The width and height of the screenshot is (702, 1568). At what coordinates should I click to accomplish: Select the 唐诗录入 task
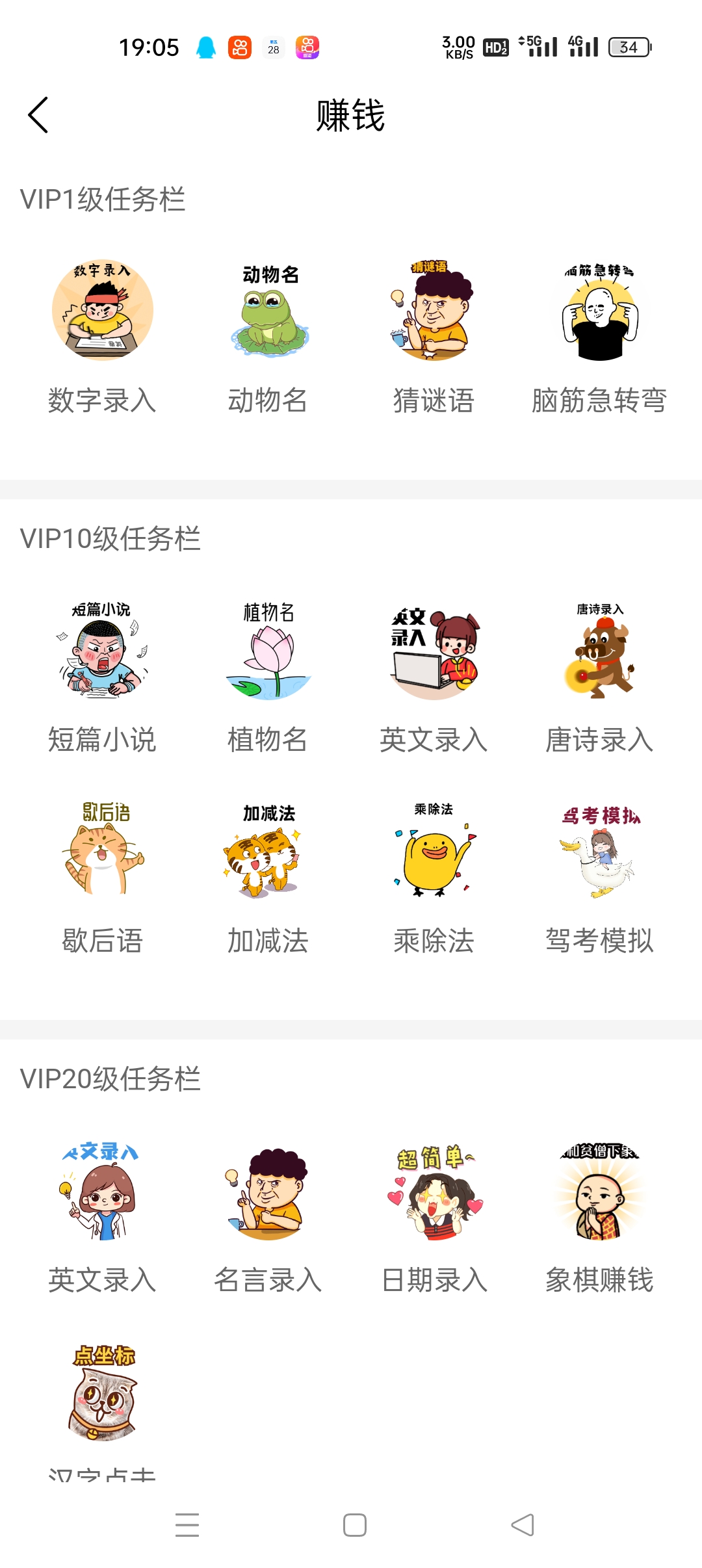599,676
